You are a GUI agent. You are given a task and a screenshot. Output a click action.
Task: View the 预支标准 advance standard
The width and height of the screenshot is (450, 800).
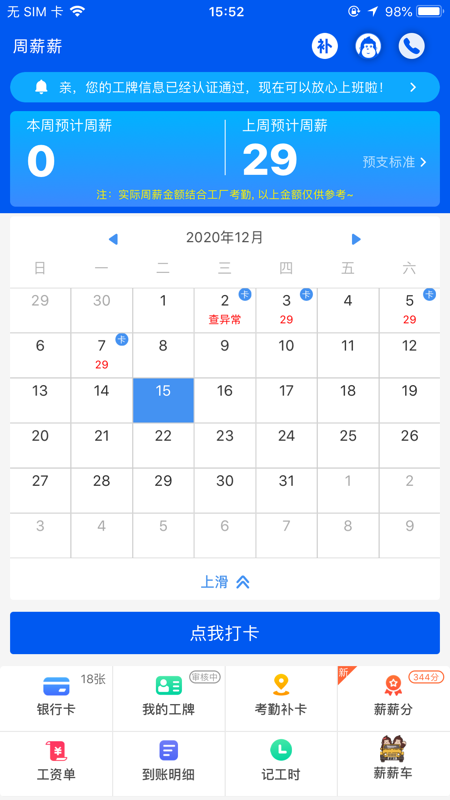click(x=394, y=162)
